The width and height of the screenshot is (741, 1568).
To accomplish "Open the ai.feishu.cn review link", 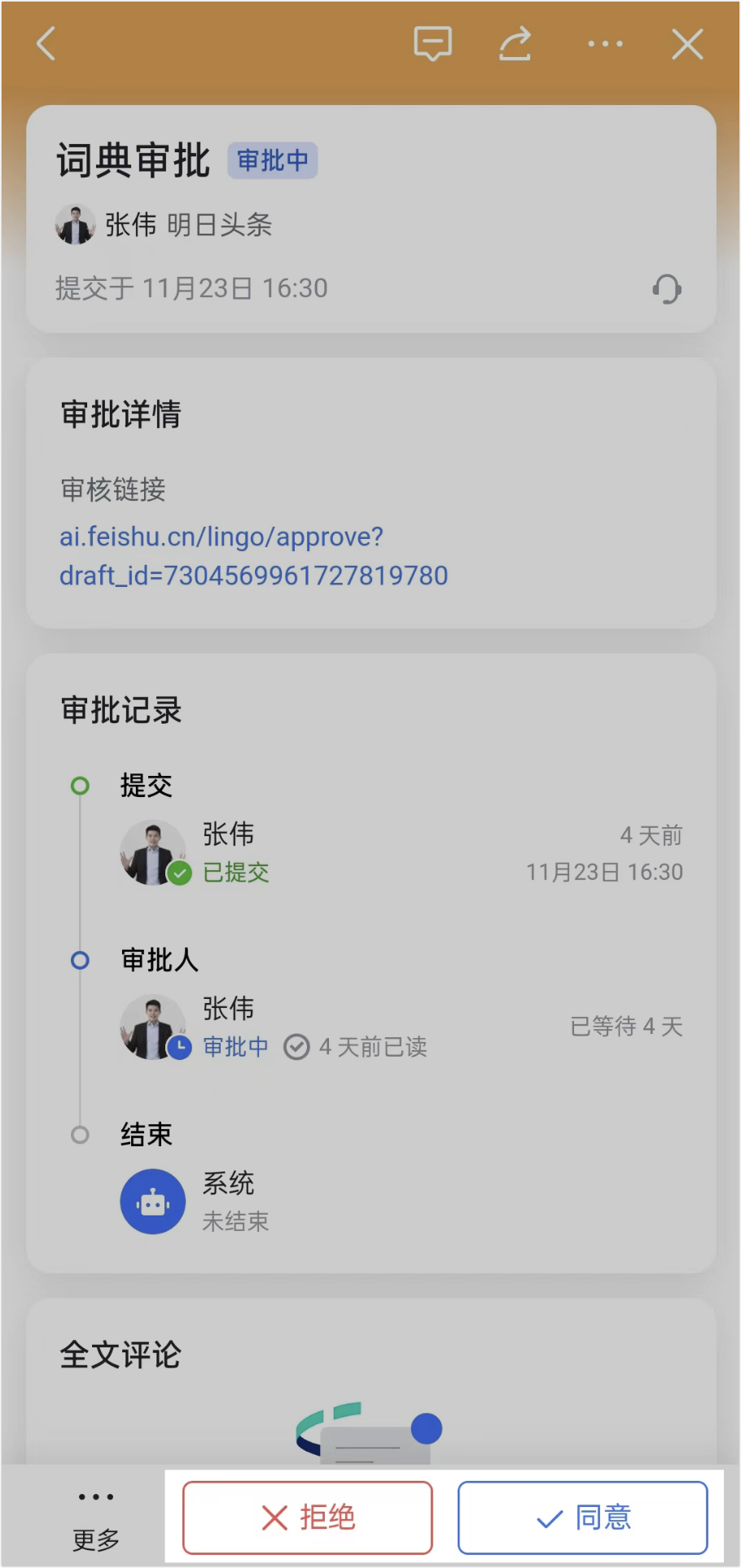I will tap(253, 556).
